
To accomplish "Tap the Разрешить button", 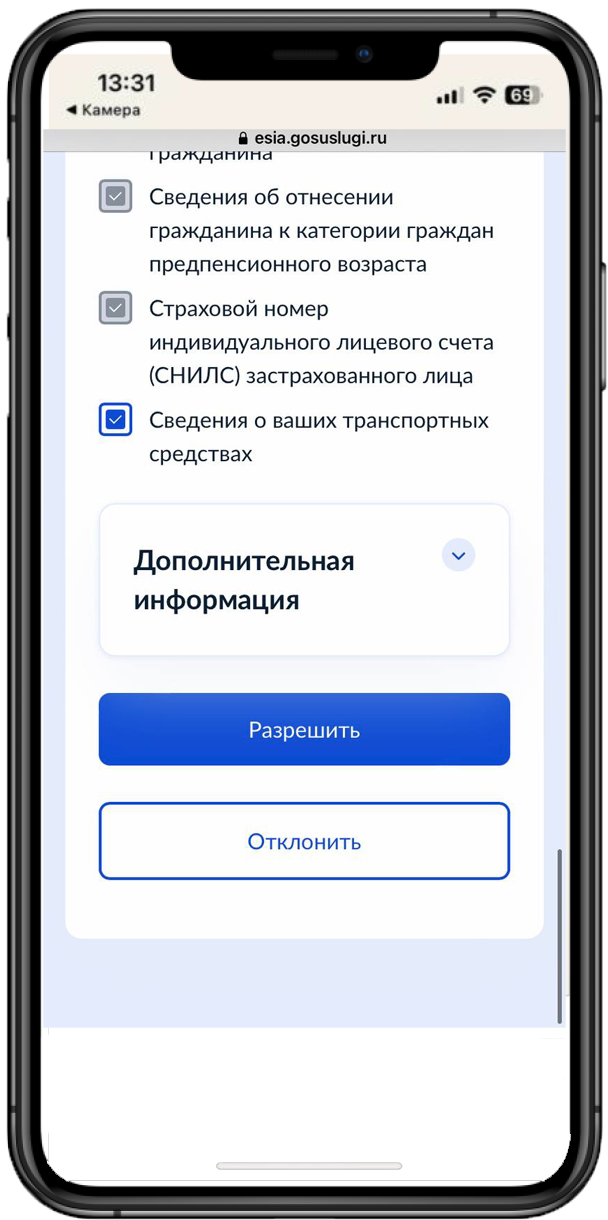I will [x=304, y=730].
